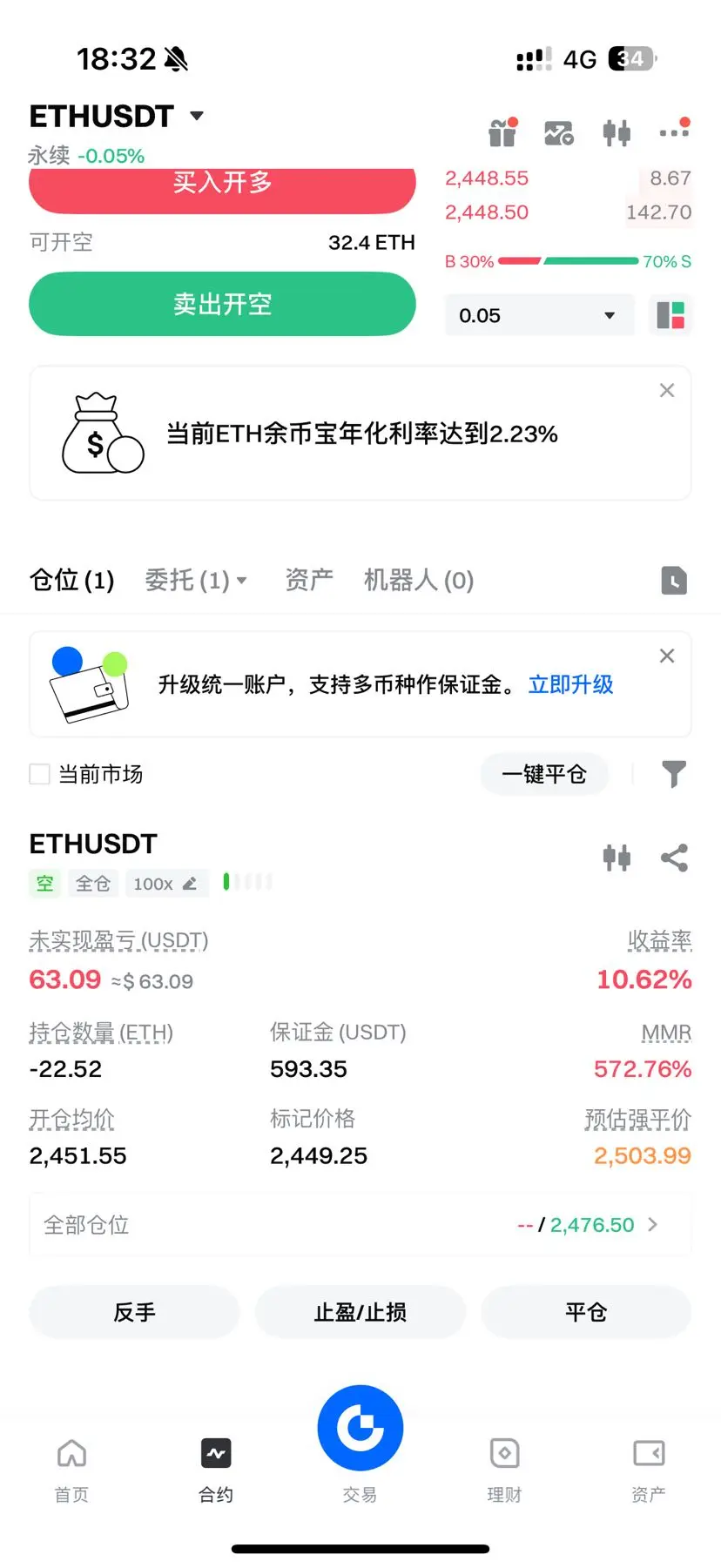Share the ETHUSDT position
This screenshot has height=1568, width=721.
pyautogui.click(x=674, y=858)
